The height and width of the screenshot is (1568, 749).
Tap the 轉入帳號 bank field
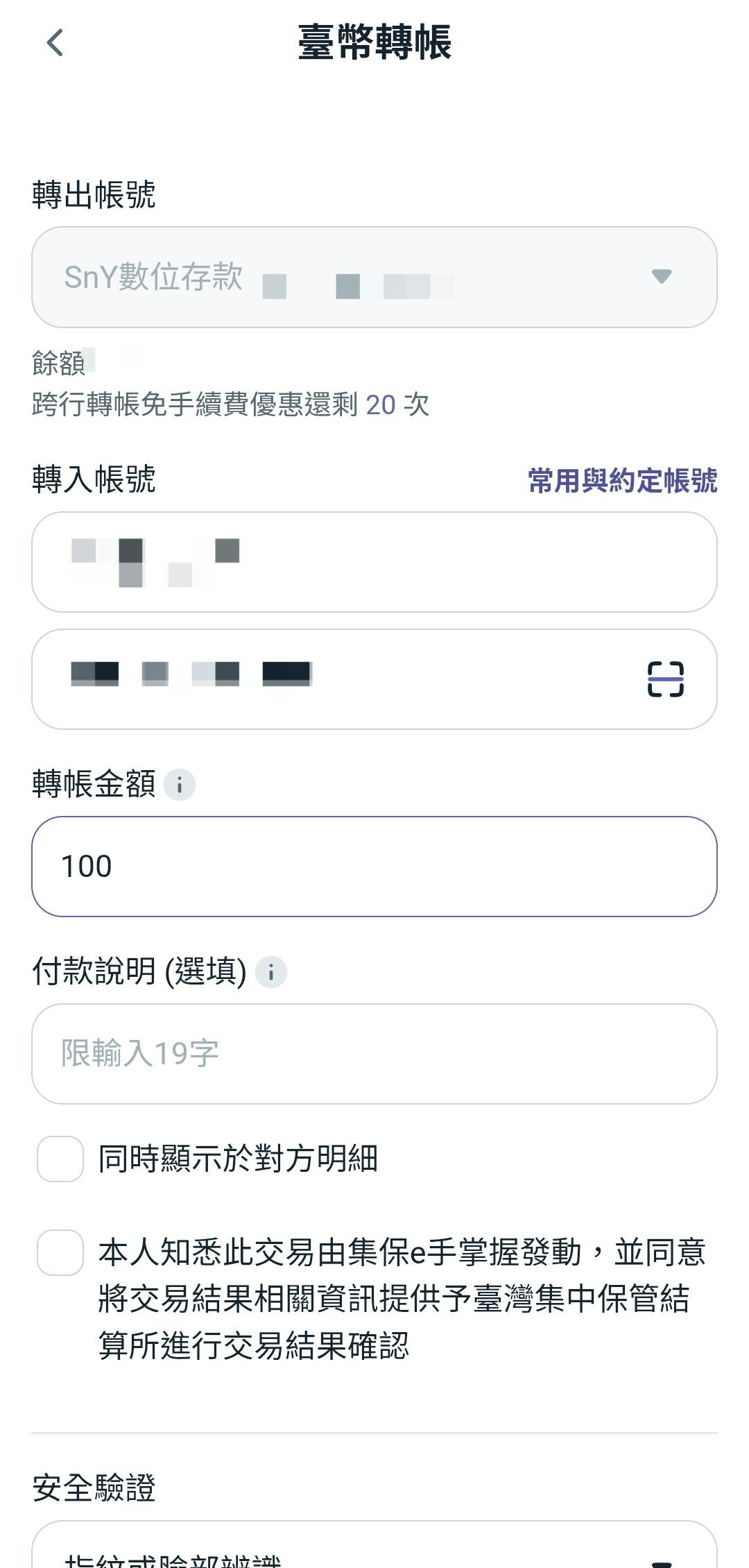click(374, 562)
